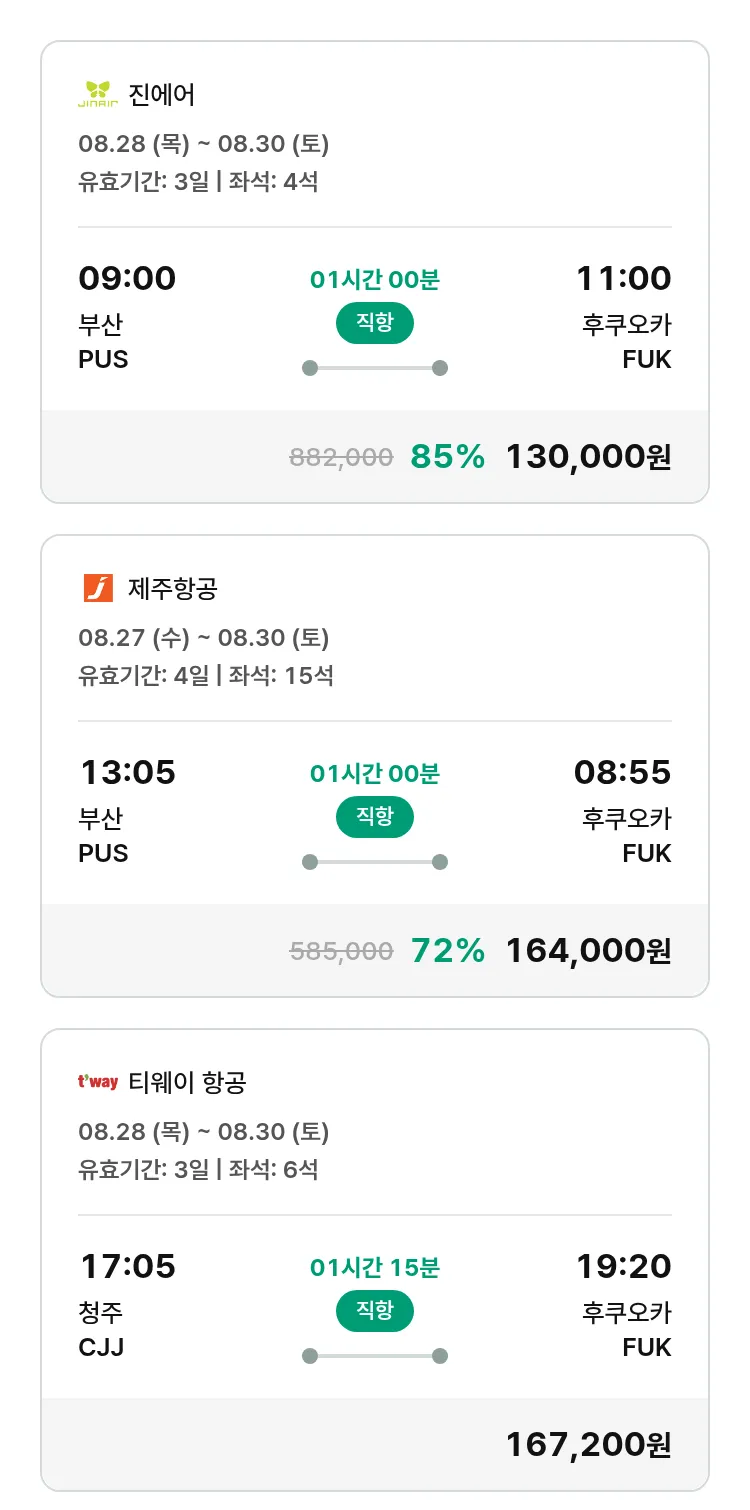
Task: Click the CJJ airport code on t'way card
Action: tap(103, 1348)
